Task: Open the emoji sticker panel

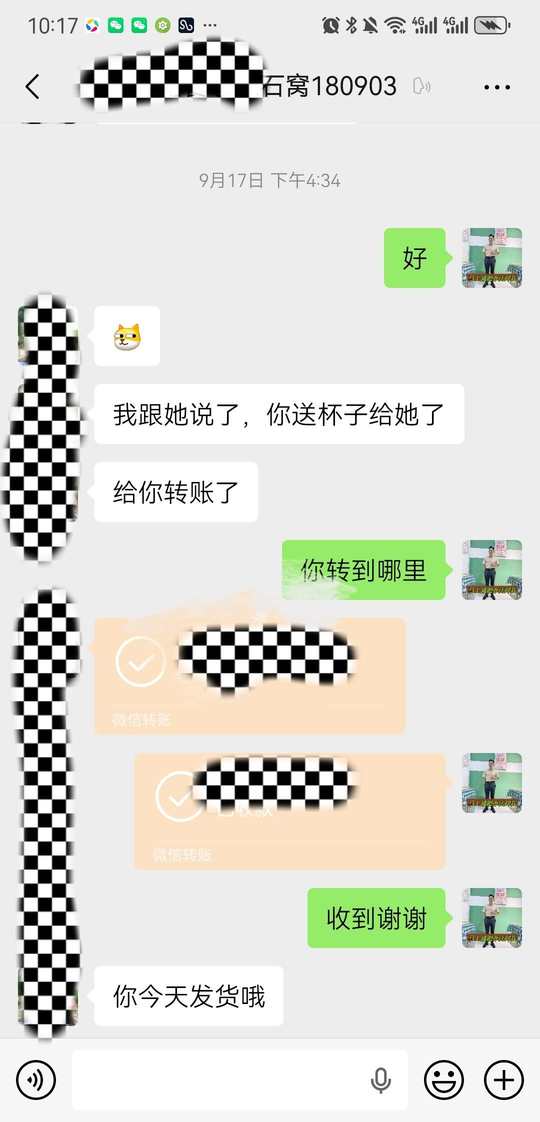Action: coord(444,1080)
